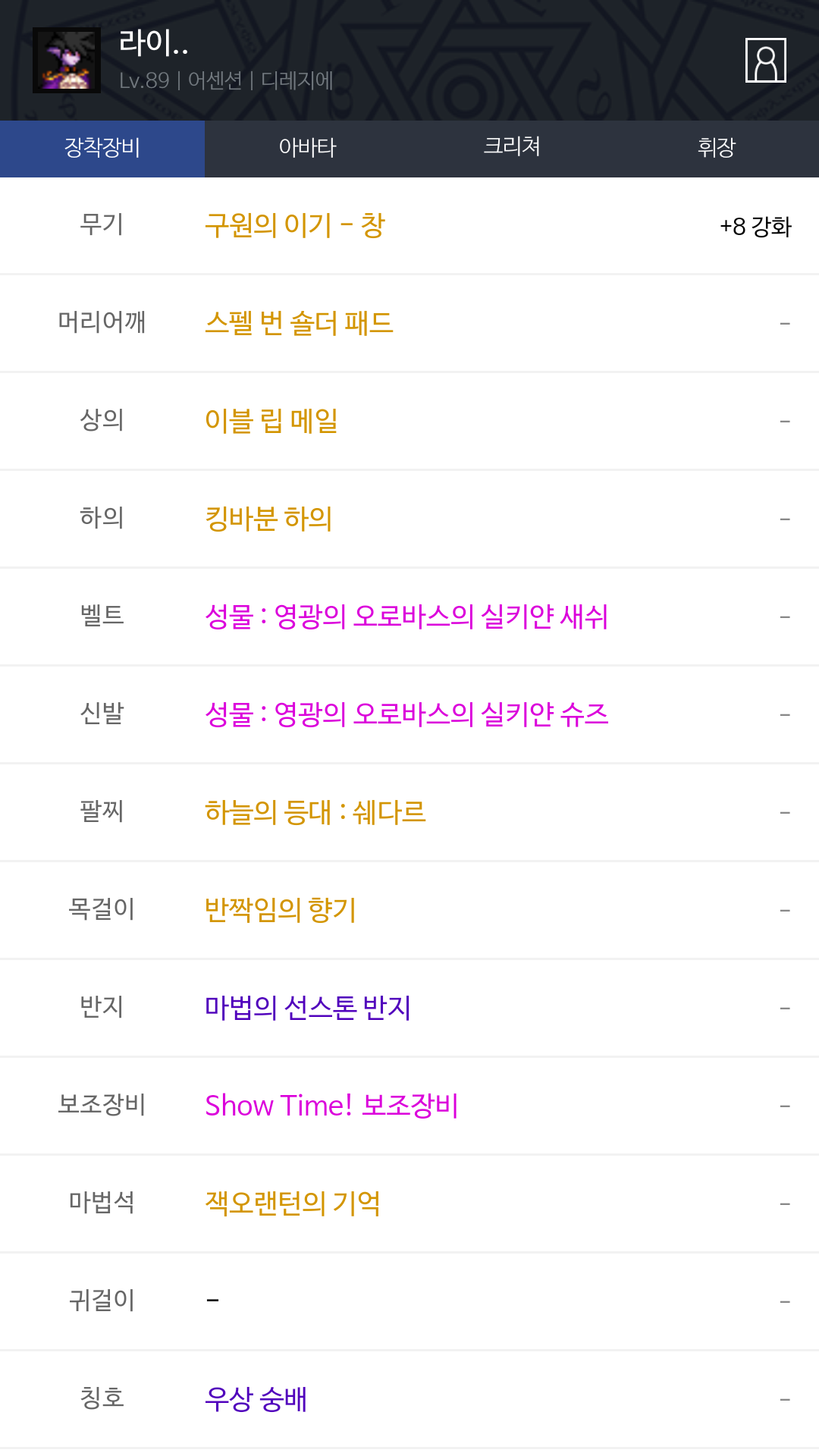The image size is (819, 1456).
Task: Switch to the 휘장 tab
Action: [717, 148]
